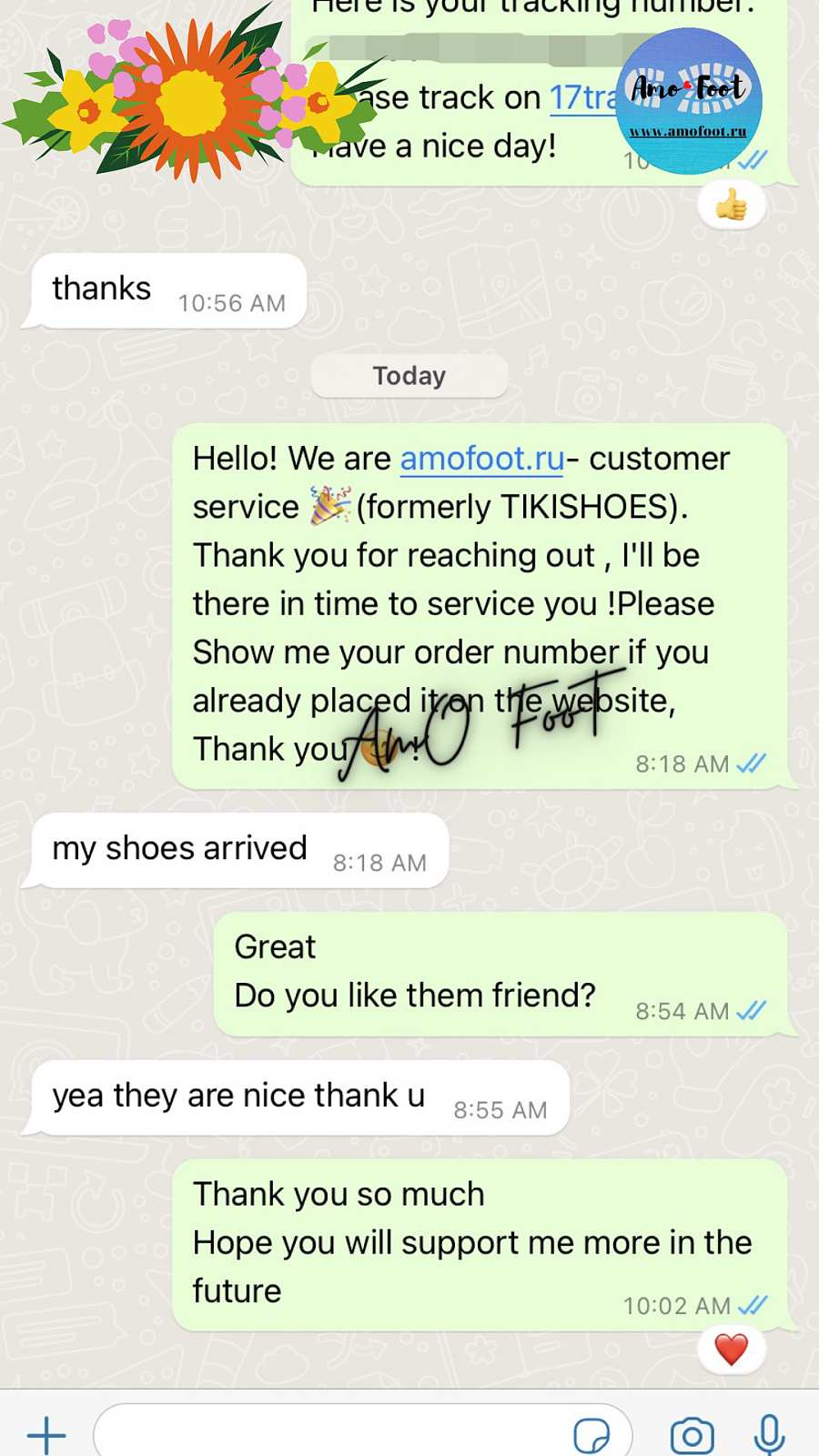
Task: Open the sticker picker in message box
Action: click(x=591, y=1436)
